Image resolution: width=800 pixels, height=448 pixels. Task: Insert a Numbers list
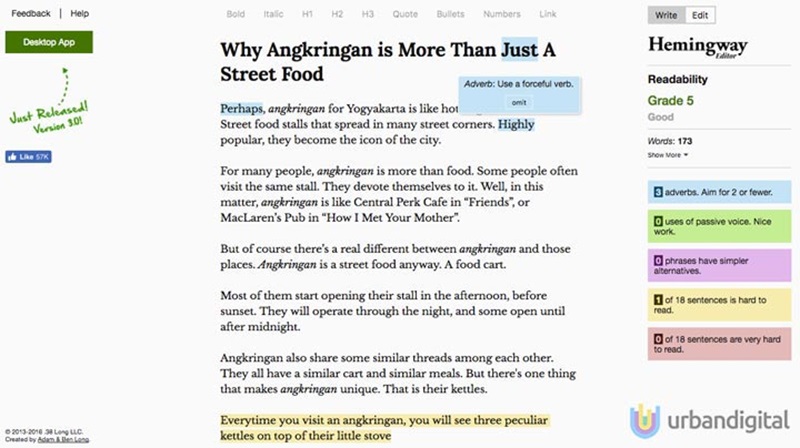(x=501, y=15)
